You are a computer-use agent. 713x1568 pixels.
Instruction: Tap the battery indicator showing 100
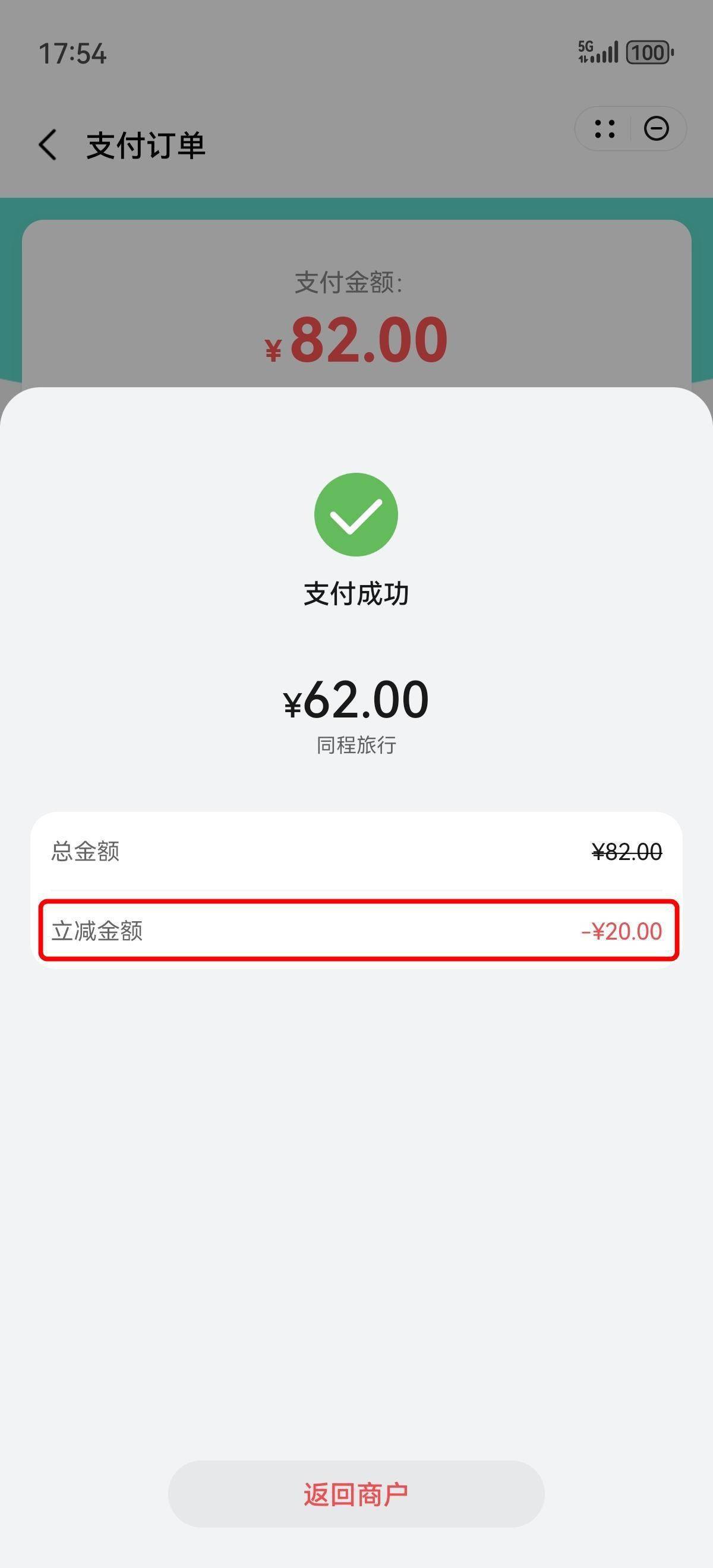pos(649,52)
